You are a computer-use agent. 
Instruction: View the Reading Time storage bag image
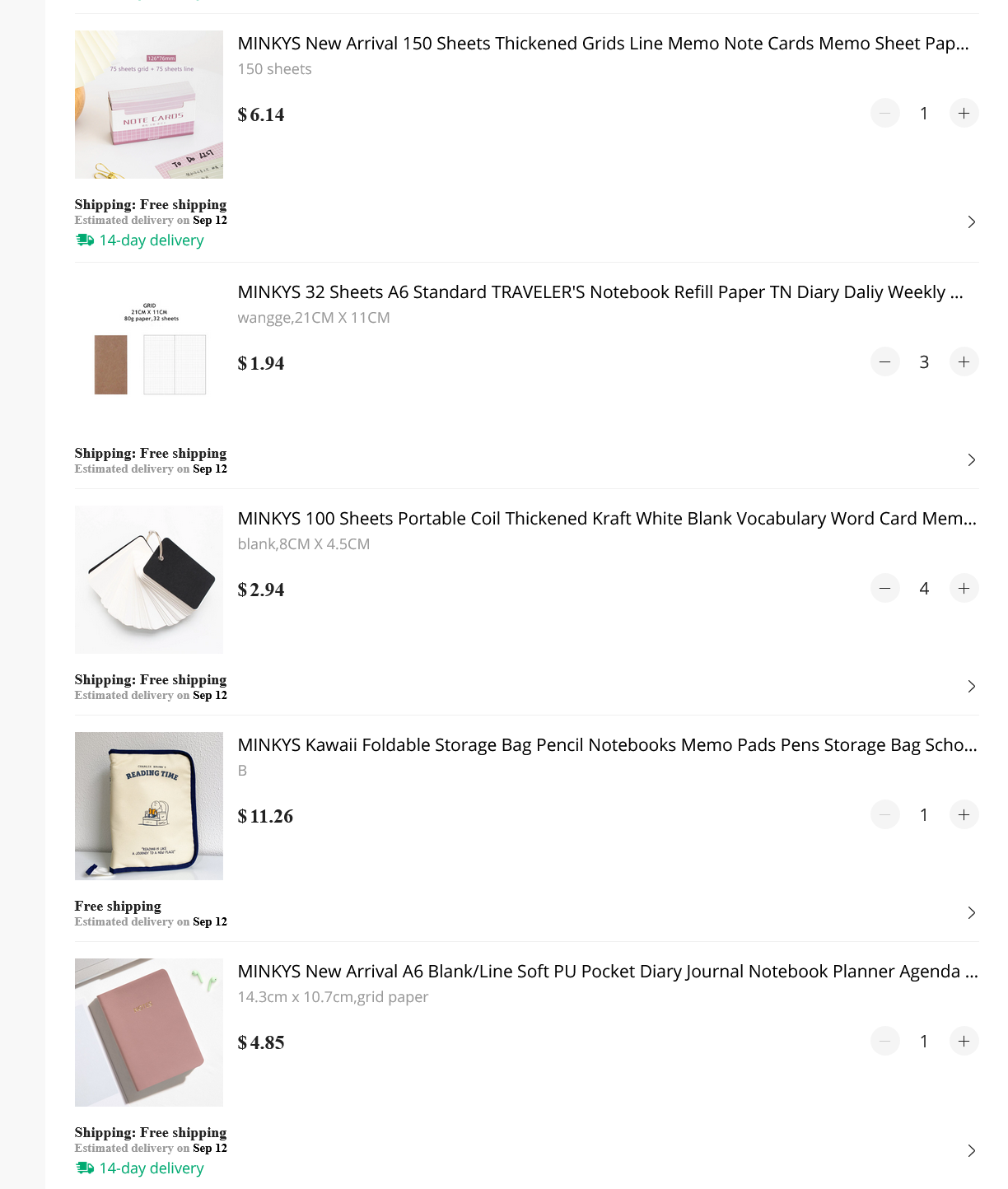tap(149, 806)
